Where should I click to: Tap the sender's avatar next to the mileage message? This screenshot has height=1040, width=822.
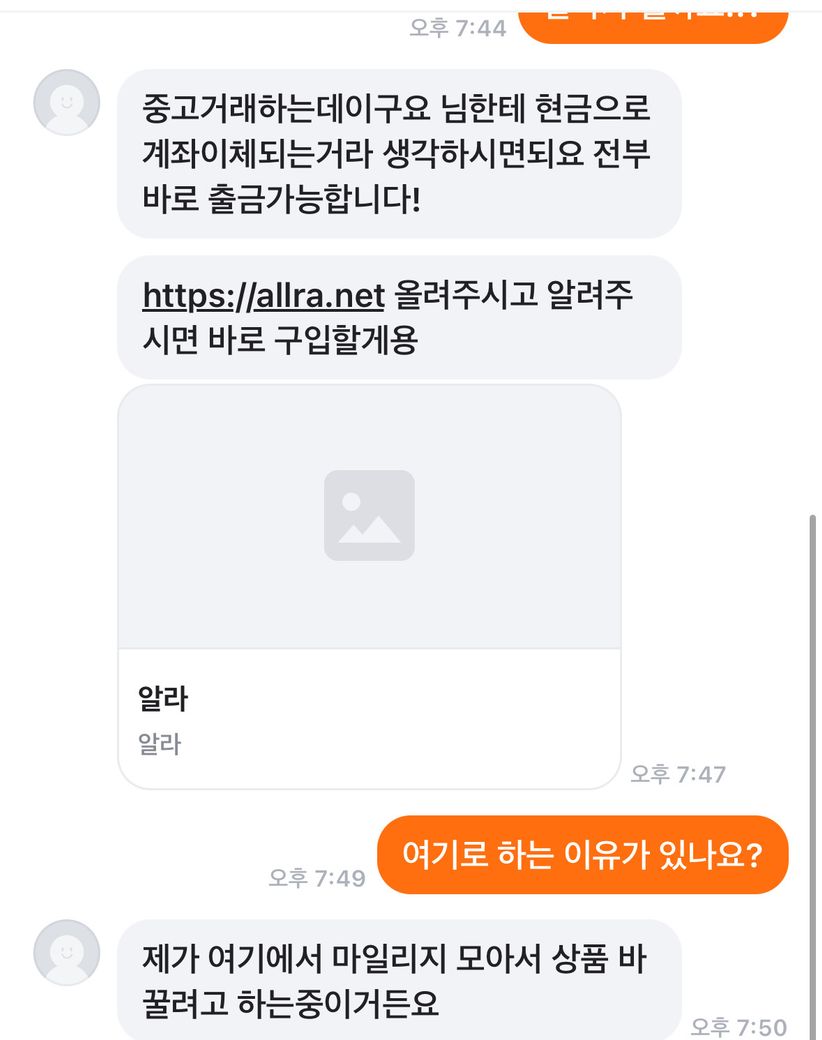point(67,952)
